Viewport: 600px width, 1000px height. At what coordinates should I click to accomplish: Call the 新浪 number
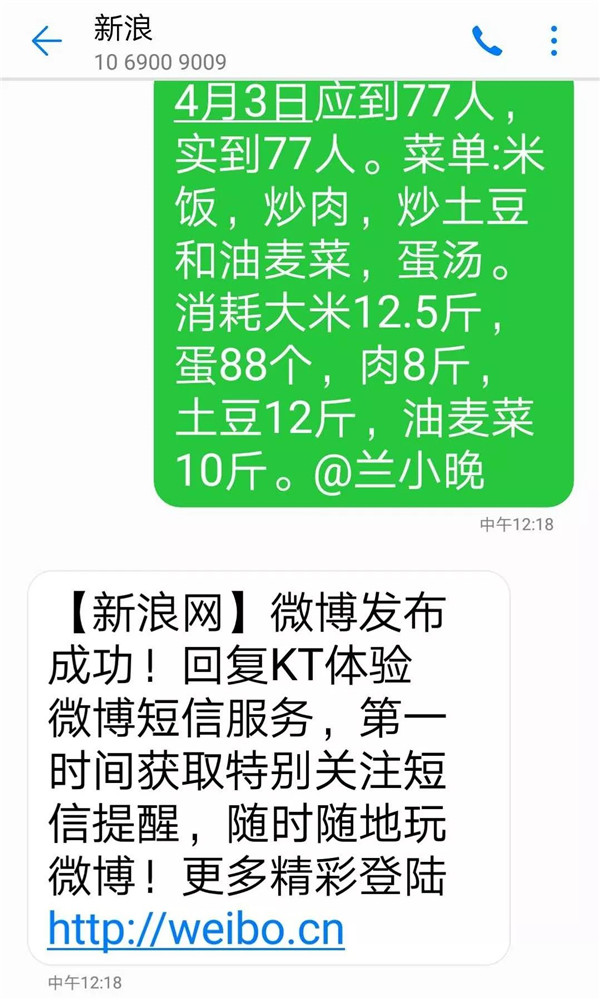click(x=487, y=41)
